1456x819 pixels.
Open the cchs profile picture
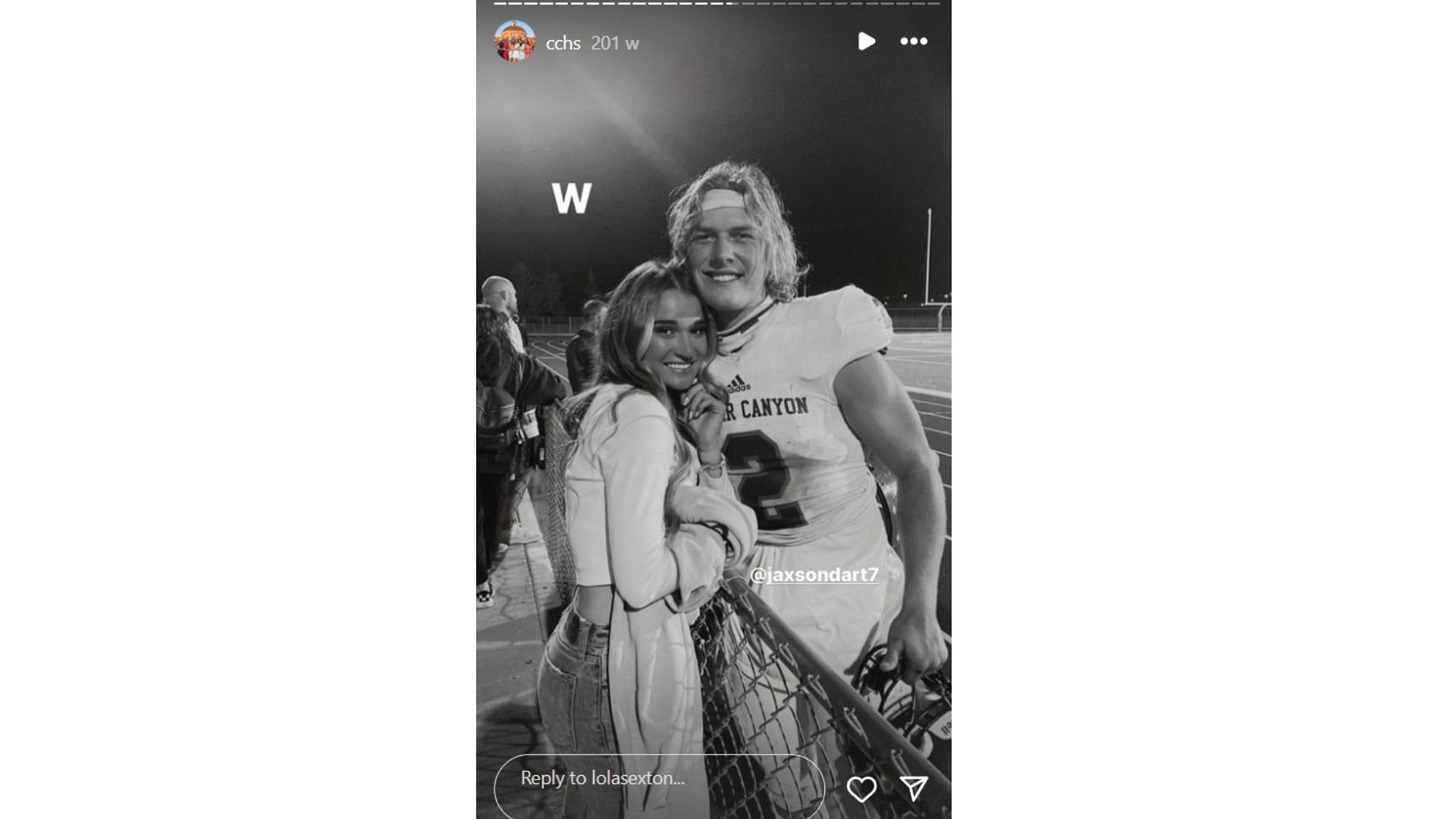514,41
